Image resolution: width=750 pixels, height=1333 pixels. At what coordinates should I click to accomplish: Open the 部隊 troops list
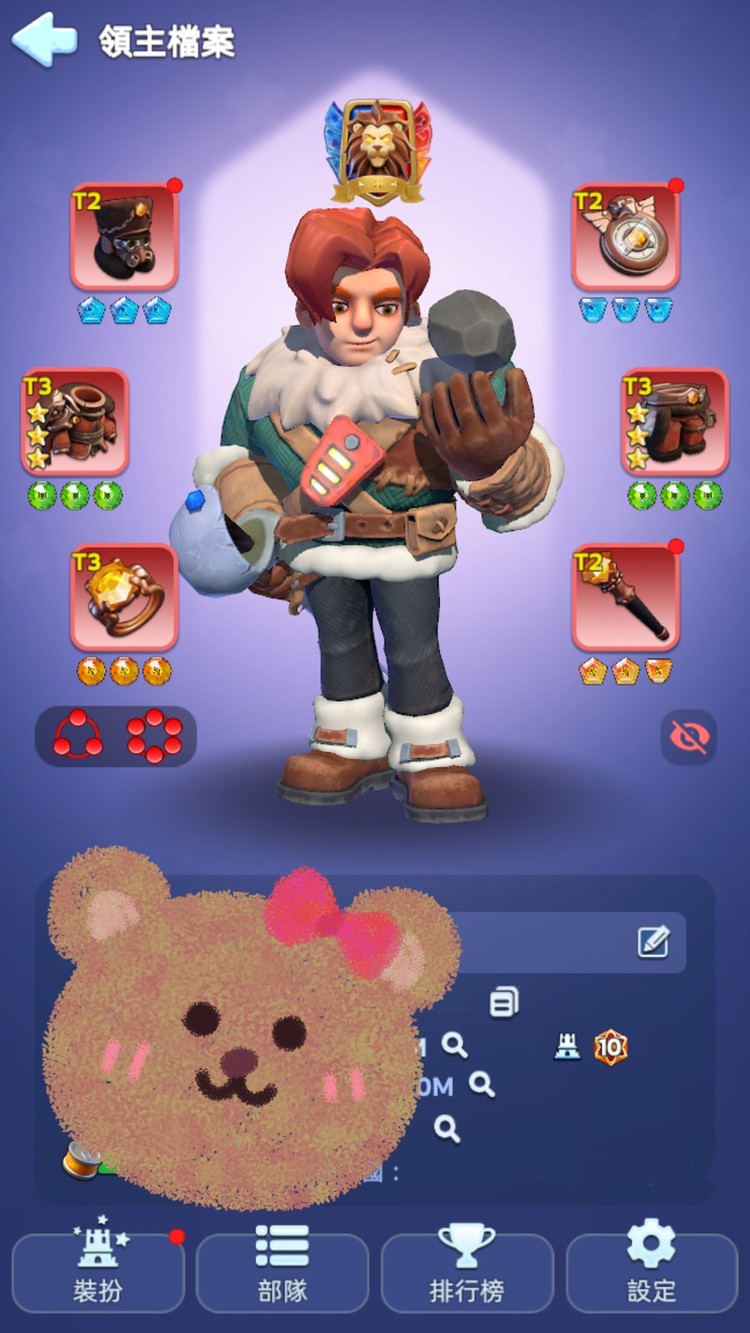(x=282, y=1272)
